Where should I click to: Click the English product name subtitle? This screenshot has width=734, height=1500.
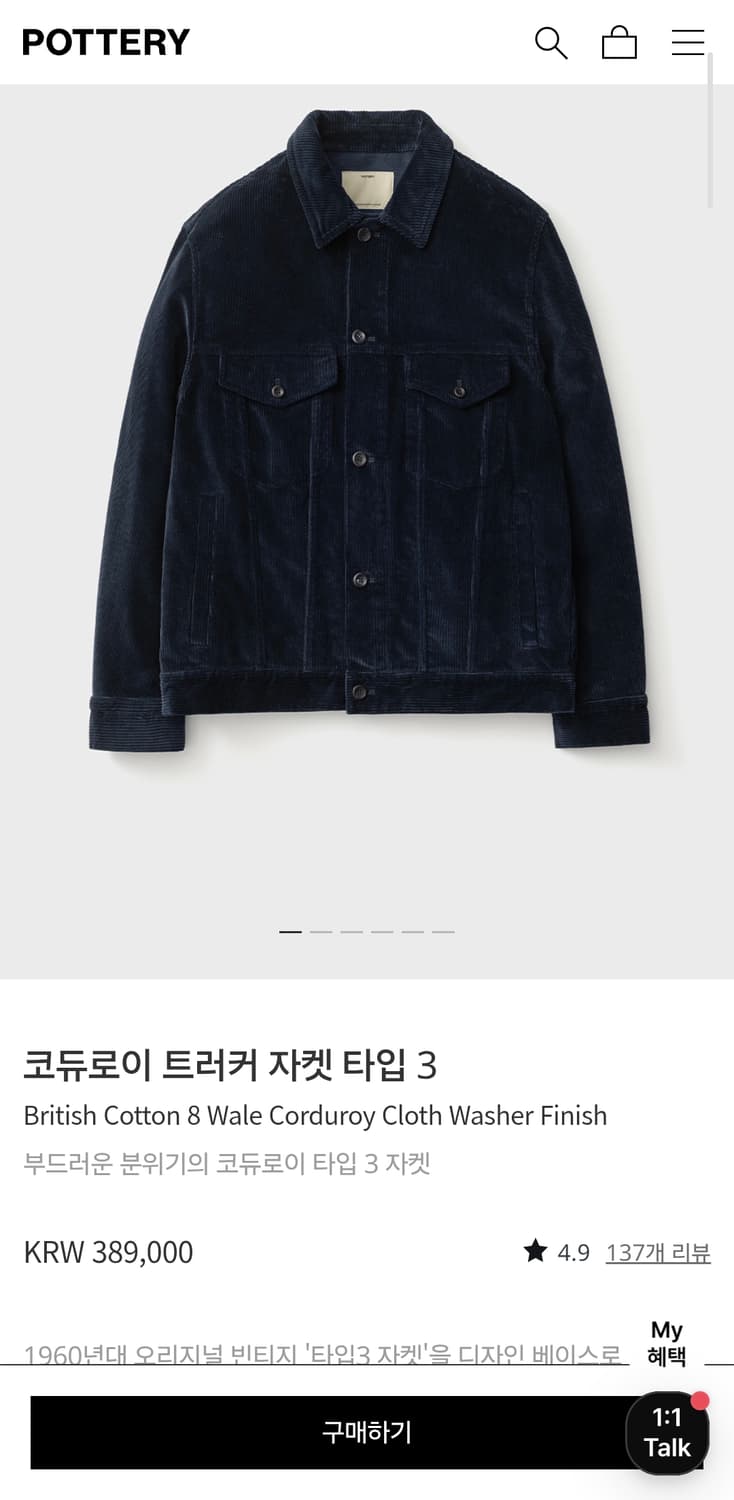[317, 1115]
